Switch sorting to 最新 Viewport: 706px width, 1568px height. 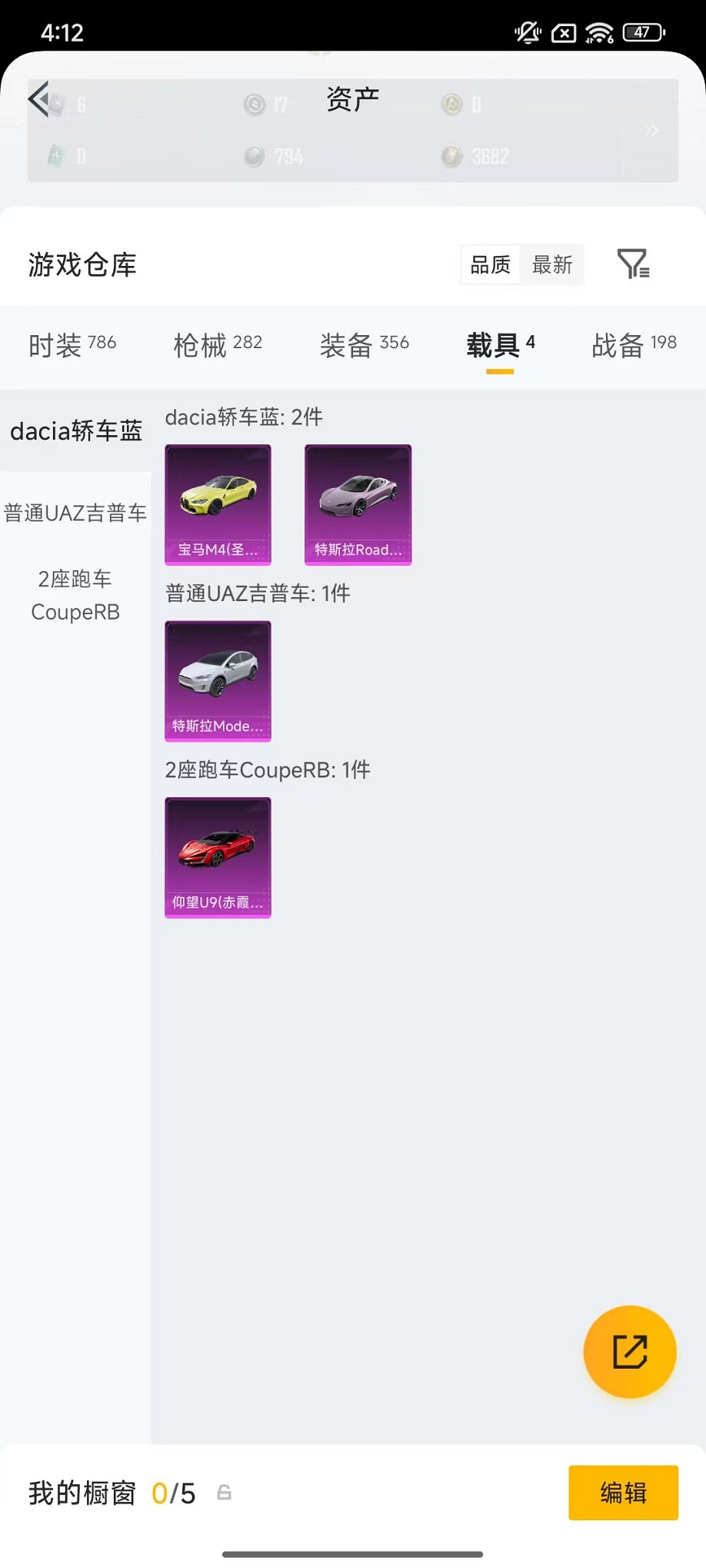pyautogui.click(x=551, y=264)
